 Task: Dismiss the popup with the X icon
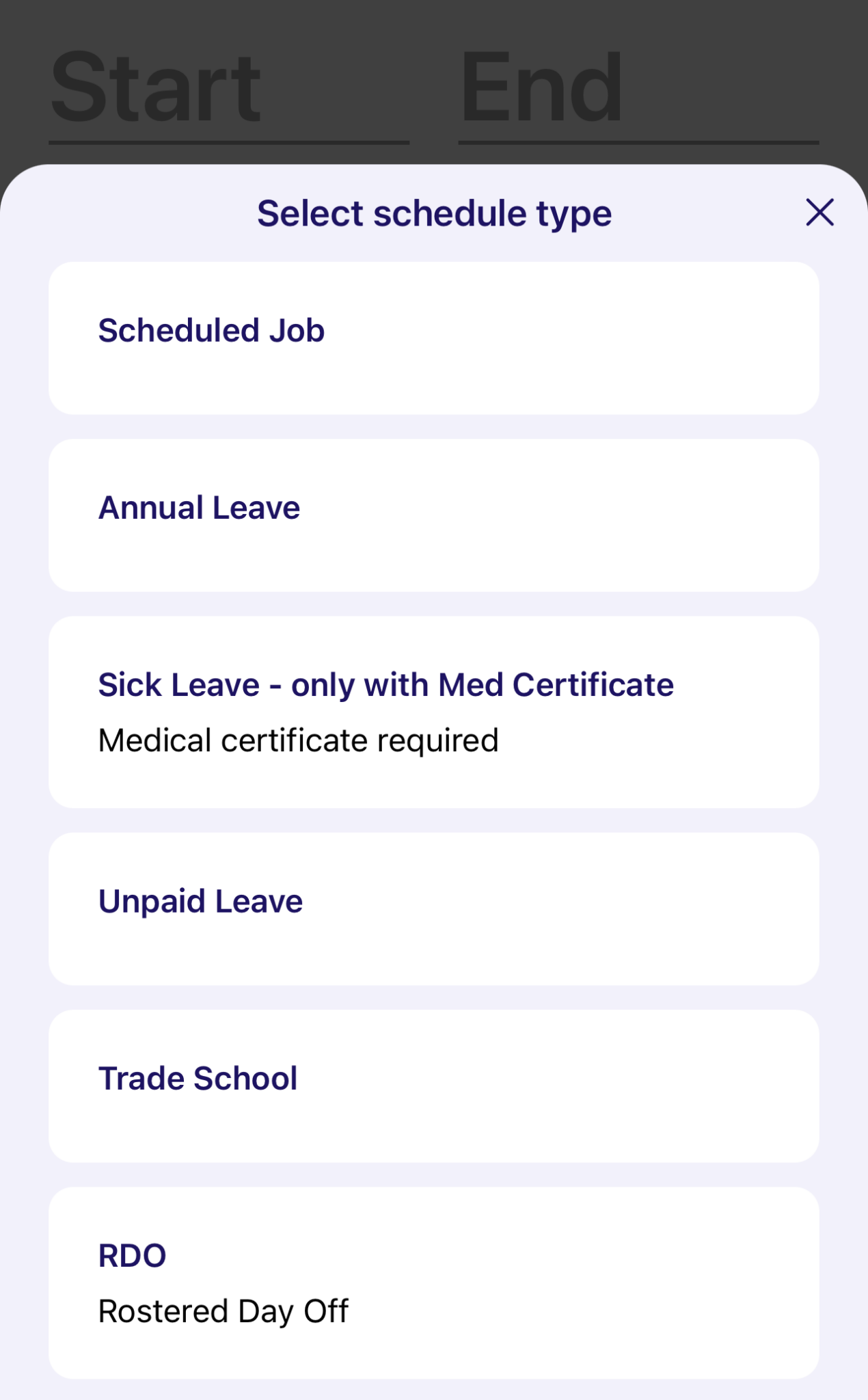819,213
